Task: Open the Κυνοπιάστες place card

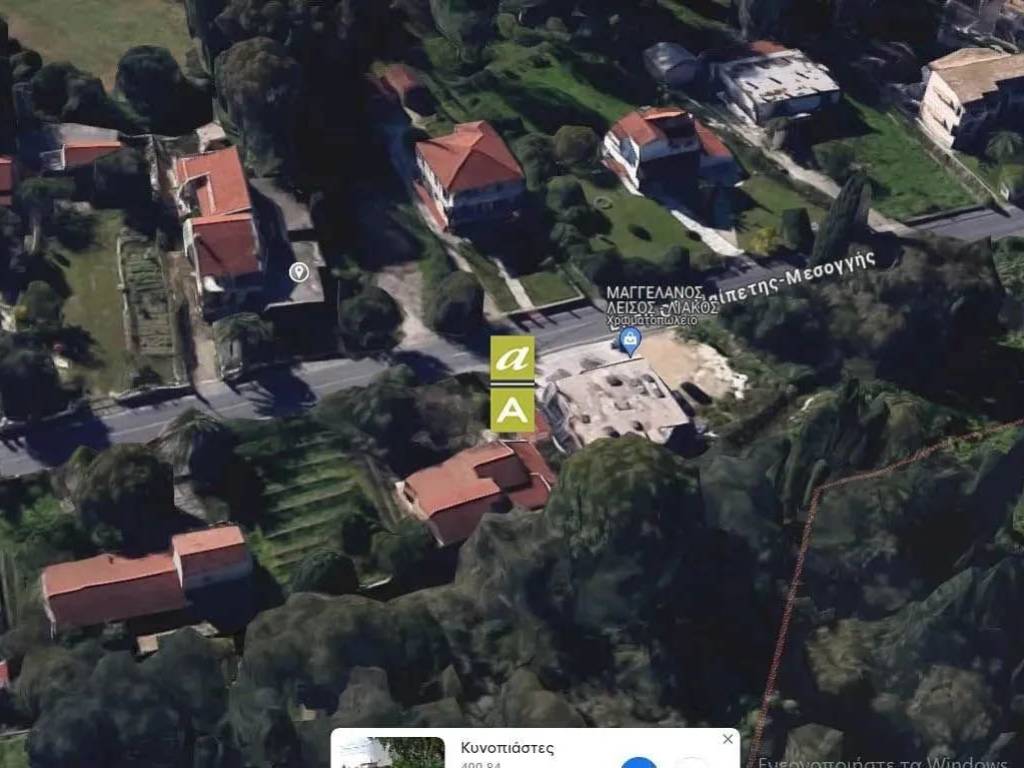Action: click(x=507, y=748)
